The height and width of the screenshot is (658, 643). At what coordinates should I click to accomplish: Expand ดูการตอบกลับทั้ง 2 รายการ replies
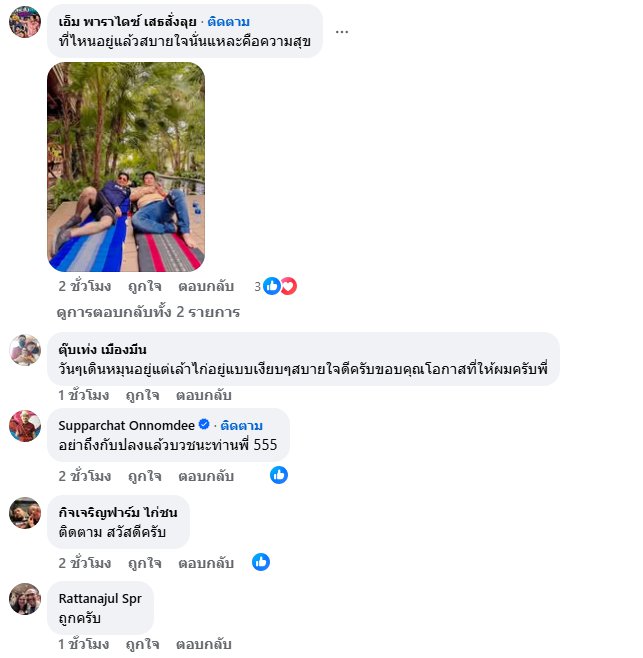tap(148, 312)
